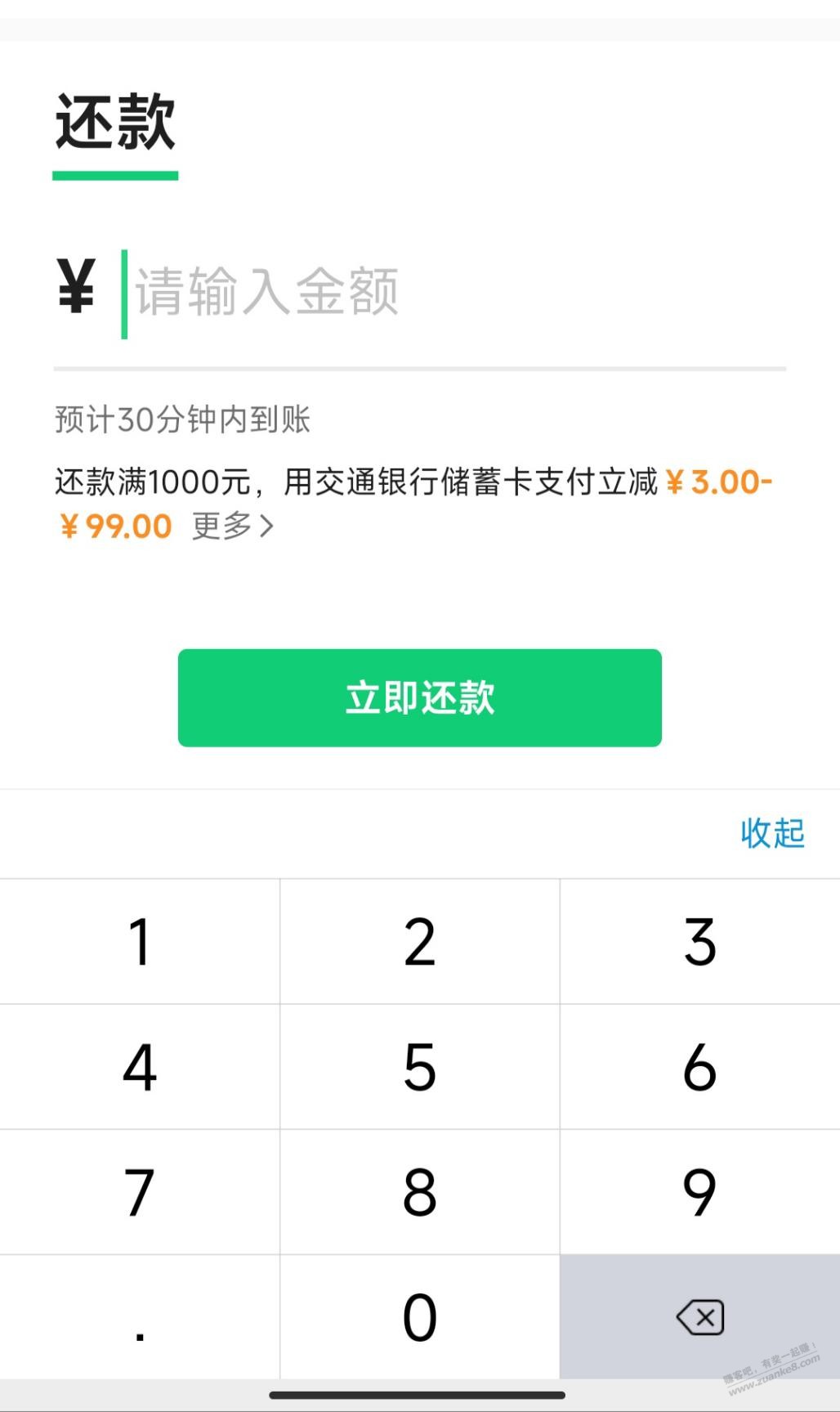The height and width of the screenshot is (1412, 840).
Task: Tap the 请输入金额 amount field
Action: [454, 293]
